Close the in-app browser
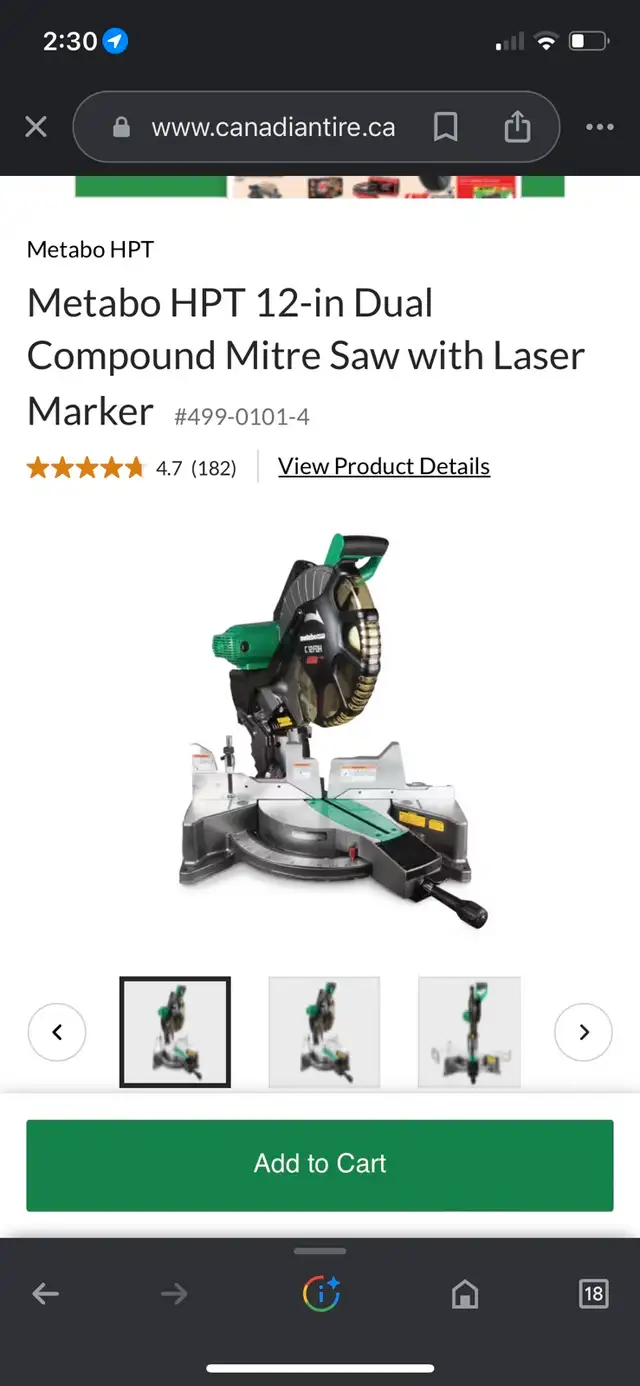The height and width of the screenshot is (1386, 640). point(36,127)
